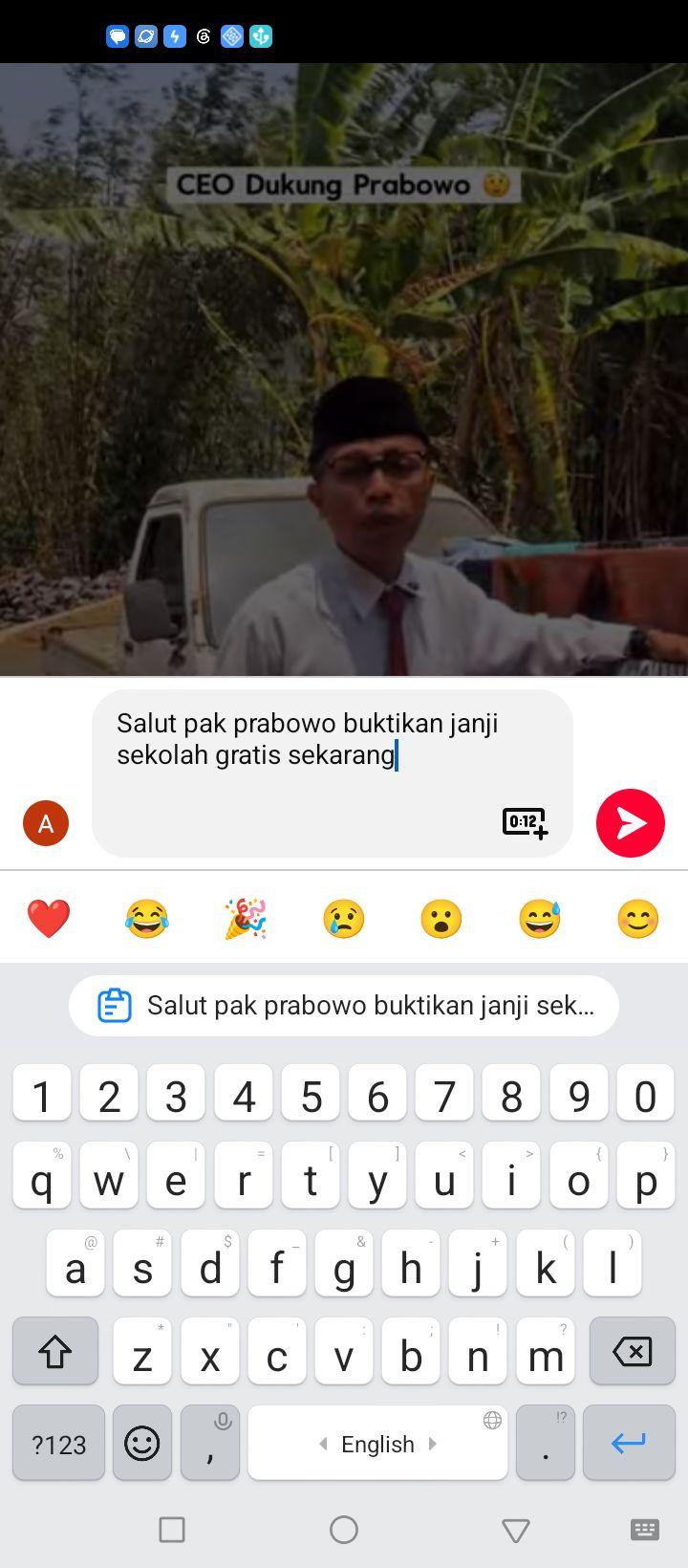
Task: Insert the crying face emoji
Action: pyautogui.click(x=344, y=919)
